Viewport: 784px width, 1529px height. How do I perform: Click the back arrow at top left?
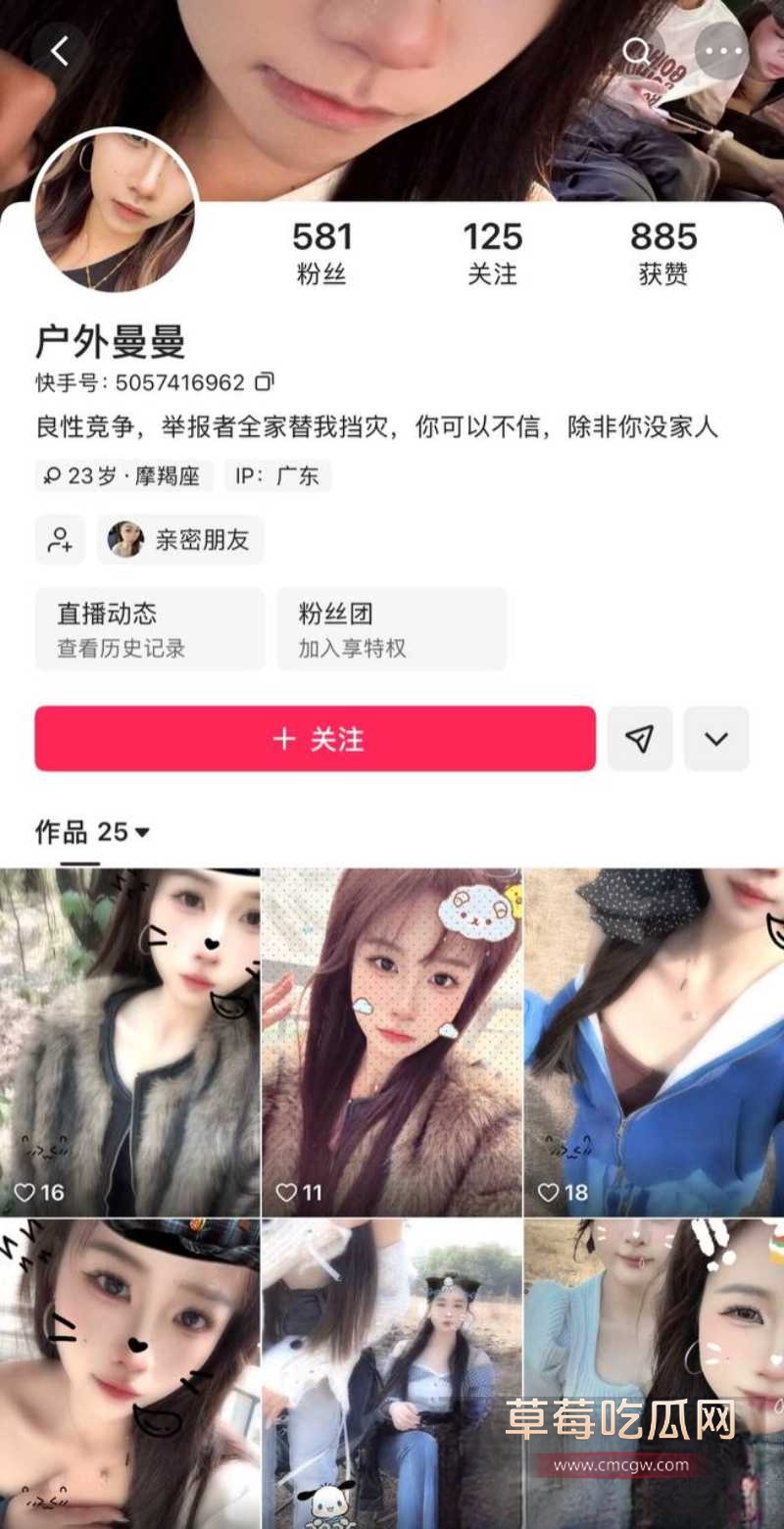coord(56,50)
